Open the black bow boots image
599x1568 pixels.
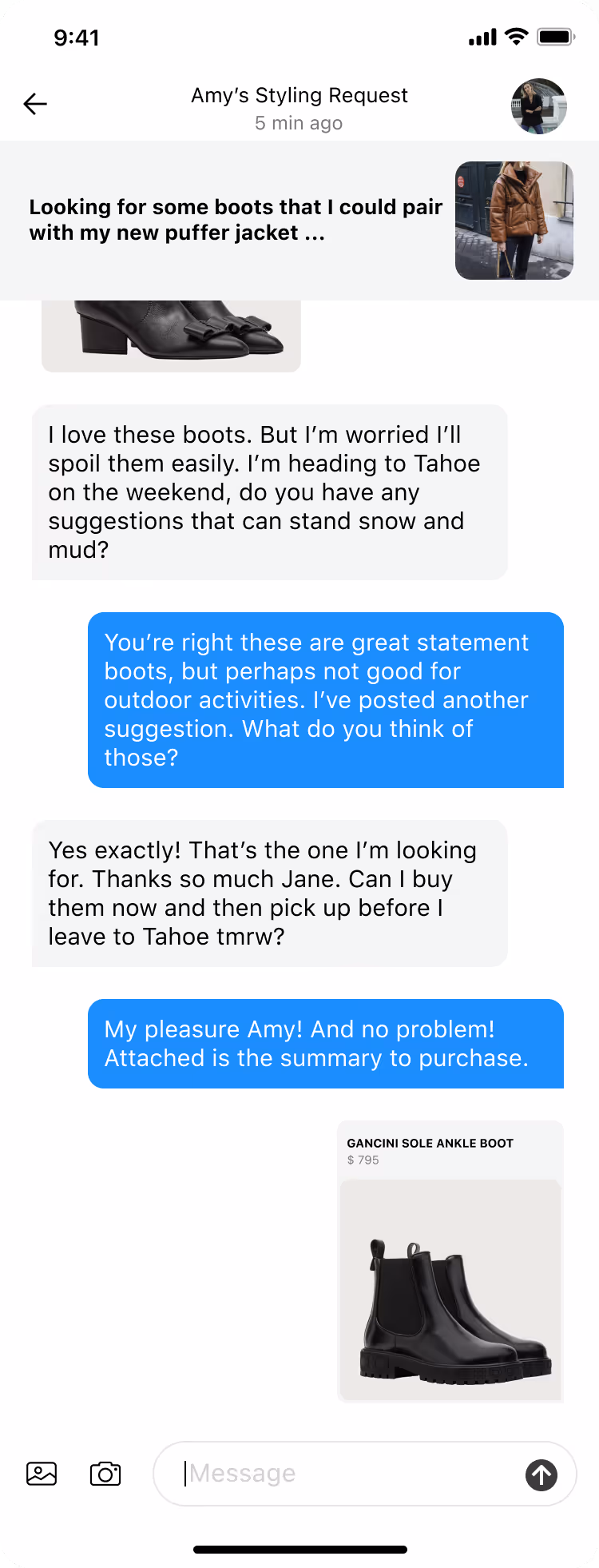[x=171, y=334]
